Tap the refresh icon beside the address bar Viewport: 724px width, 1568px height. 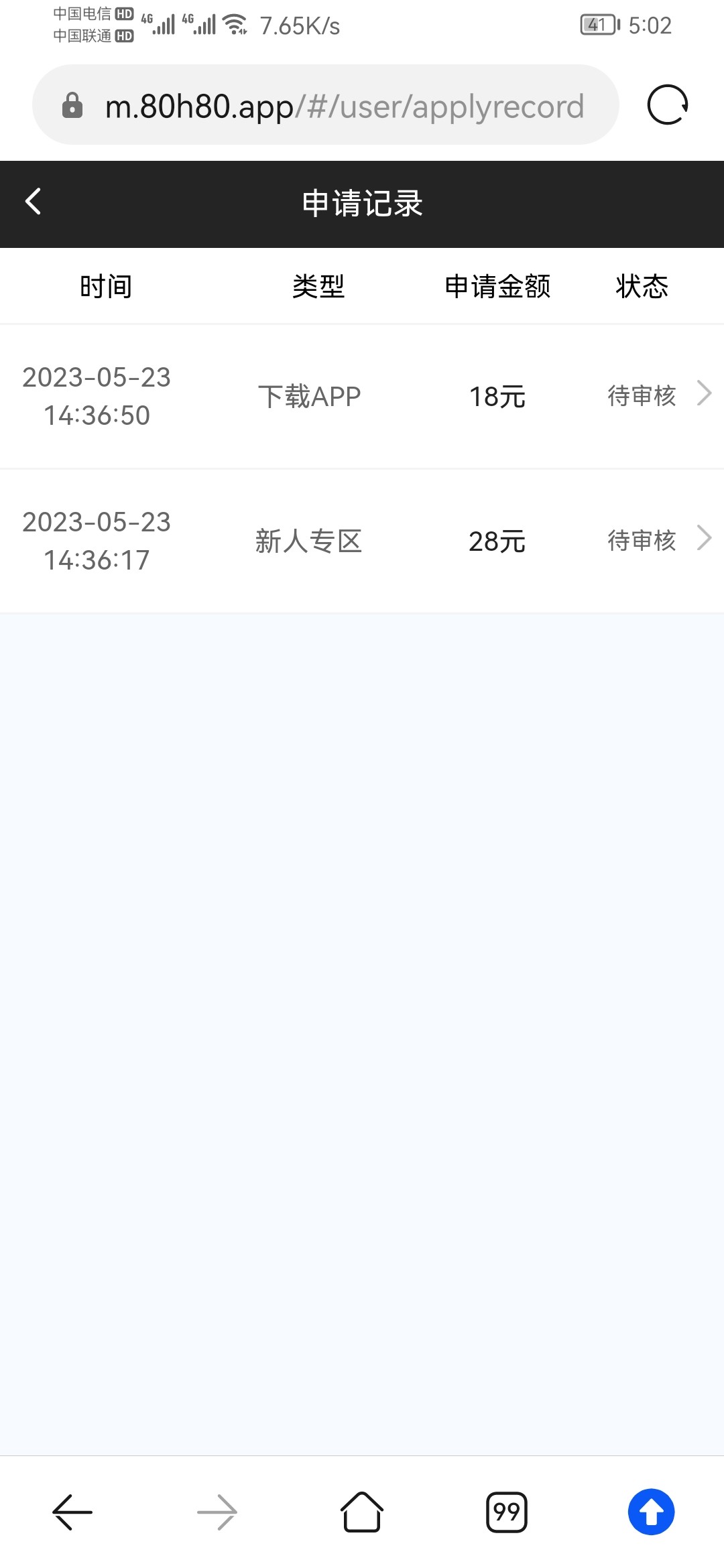(667, 106)
